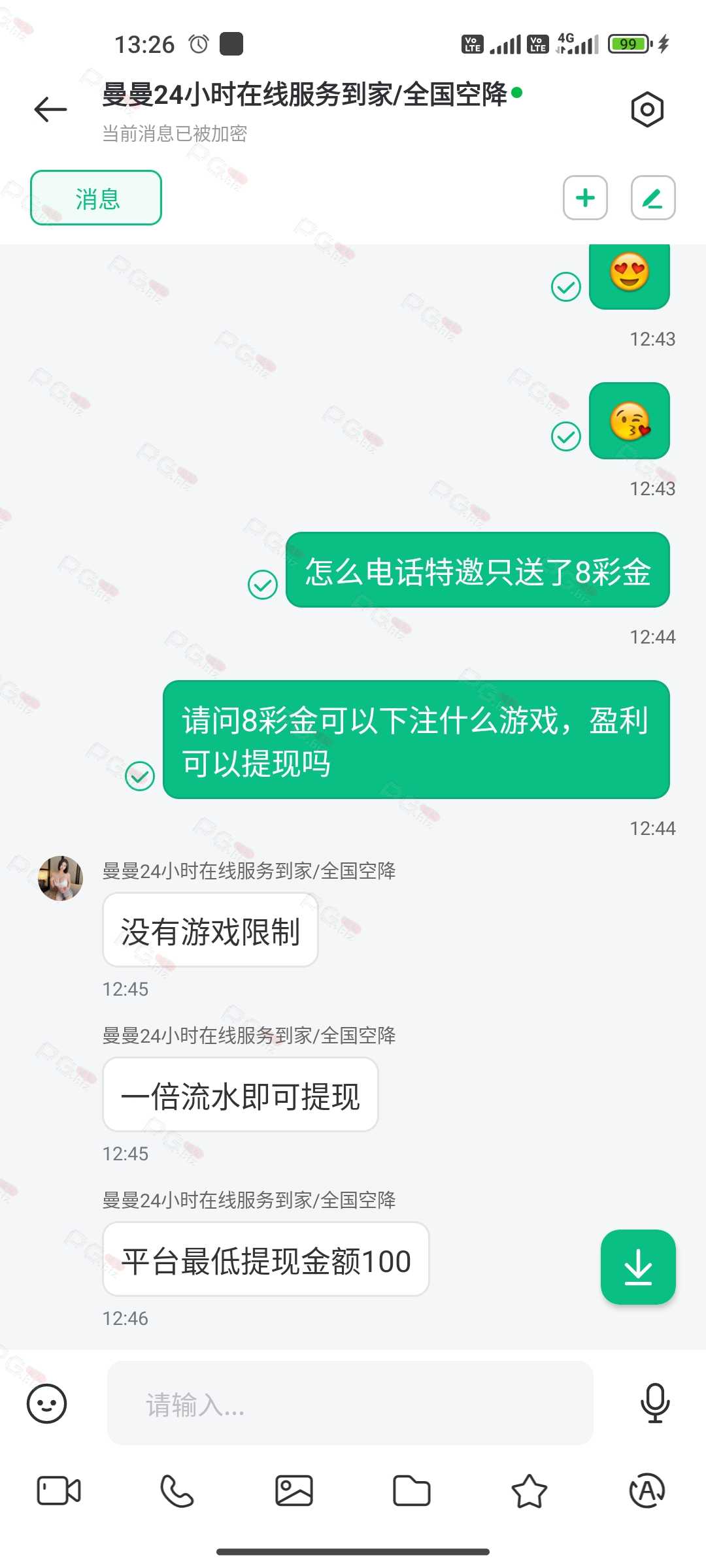This screenshot has width=706, height=1568.
Task: Jump to latest message with down arrow
Action: [638, 1267]
